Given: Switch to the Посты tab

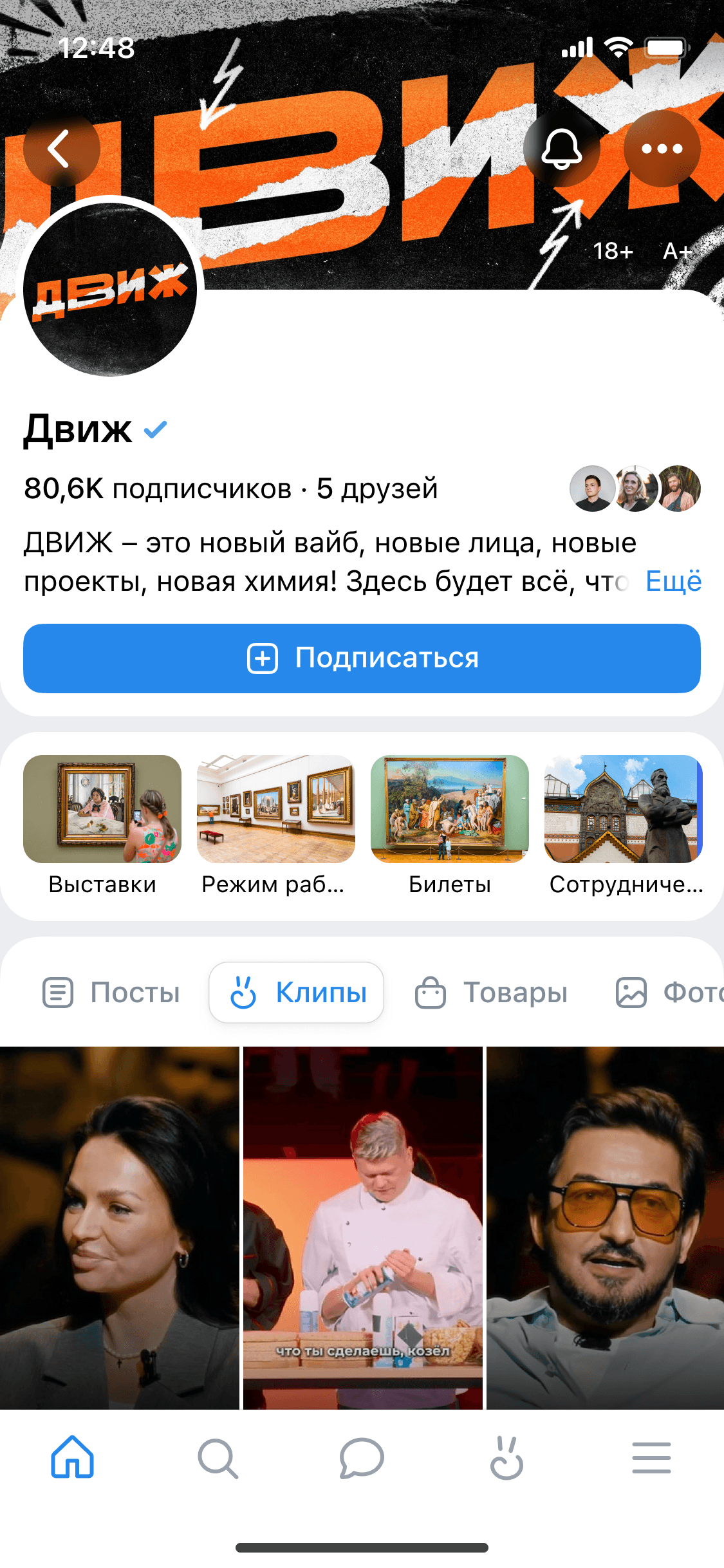Looking at the screenshot, I should coord(111,992).
